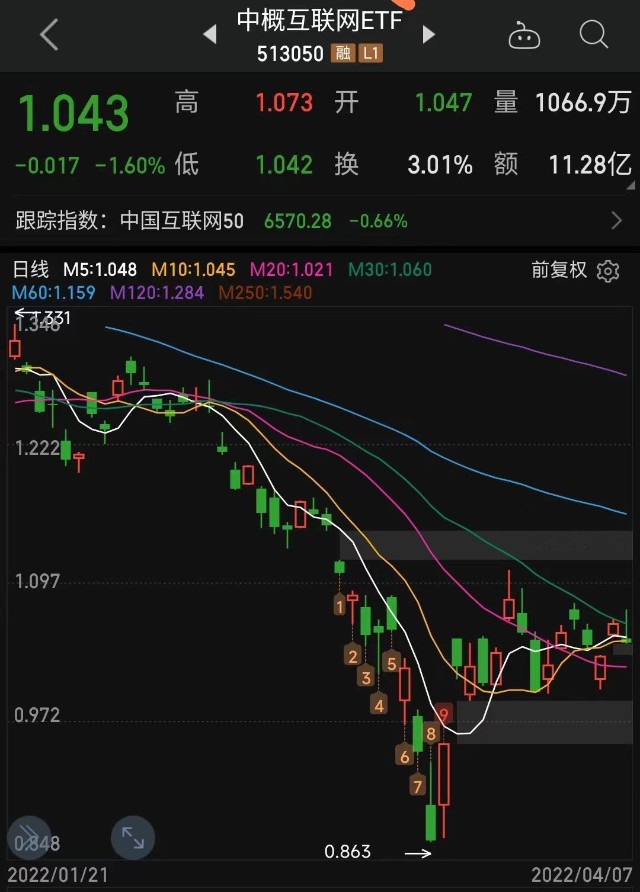Tap the drawing tool button on chart

(30, 837)
